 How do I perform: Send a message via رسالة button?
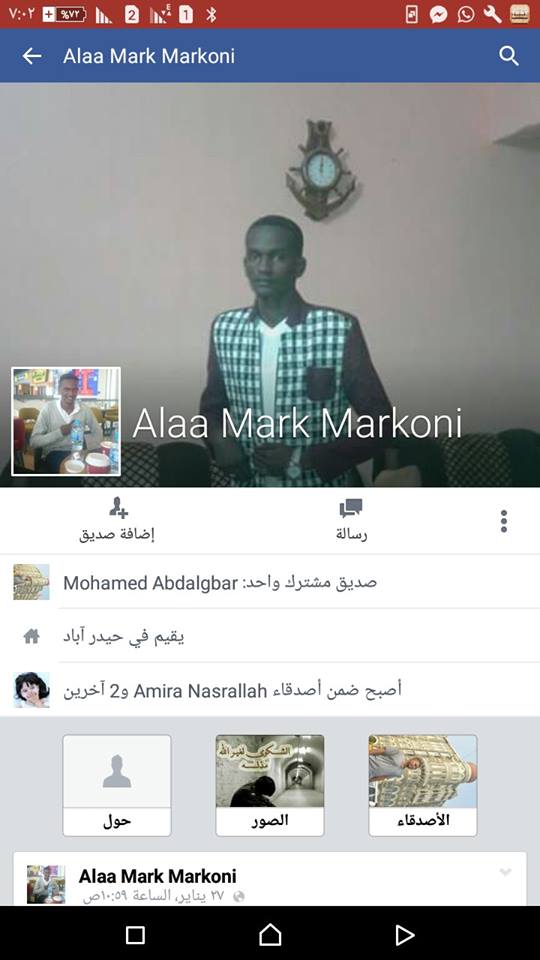[351, 520]
